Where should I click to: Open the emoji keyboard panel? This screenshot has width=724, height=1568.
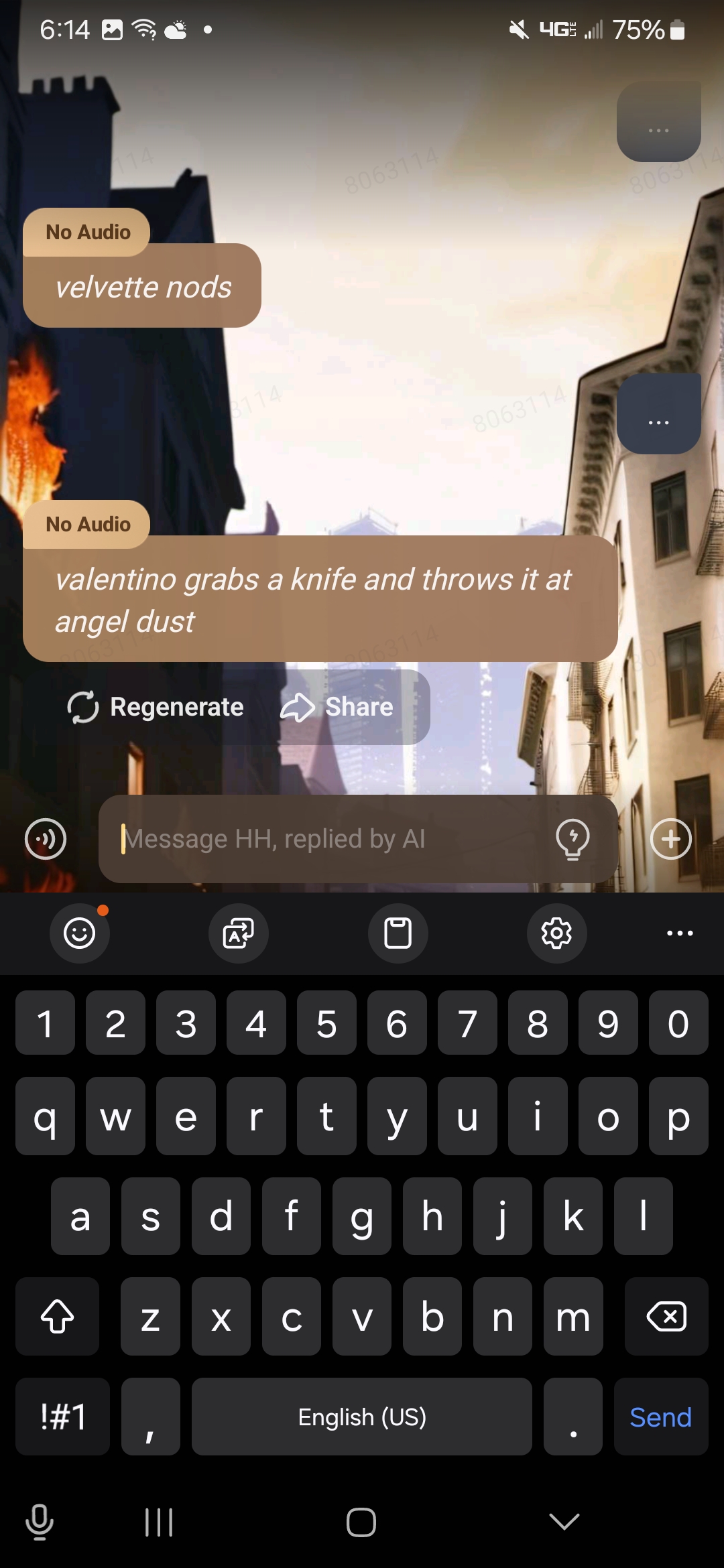pyautogui.click(x=80, y=933)
